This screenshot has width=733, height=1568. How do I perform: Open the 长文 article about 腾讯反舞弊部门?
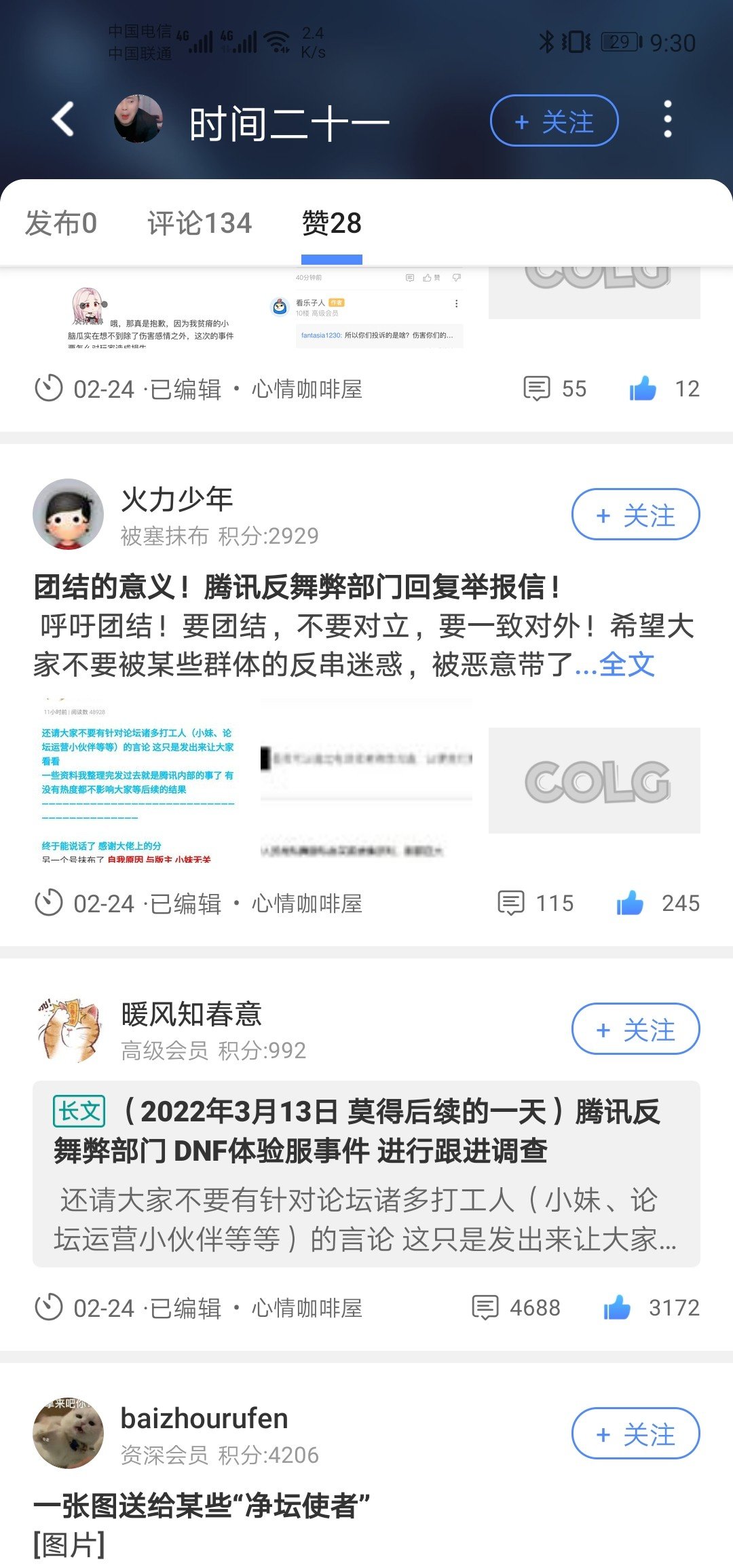[x=366, y=1174]
